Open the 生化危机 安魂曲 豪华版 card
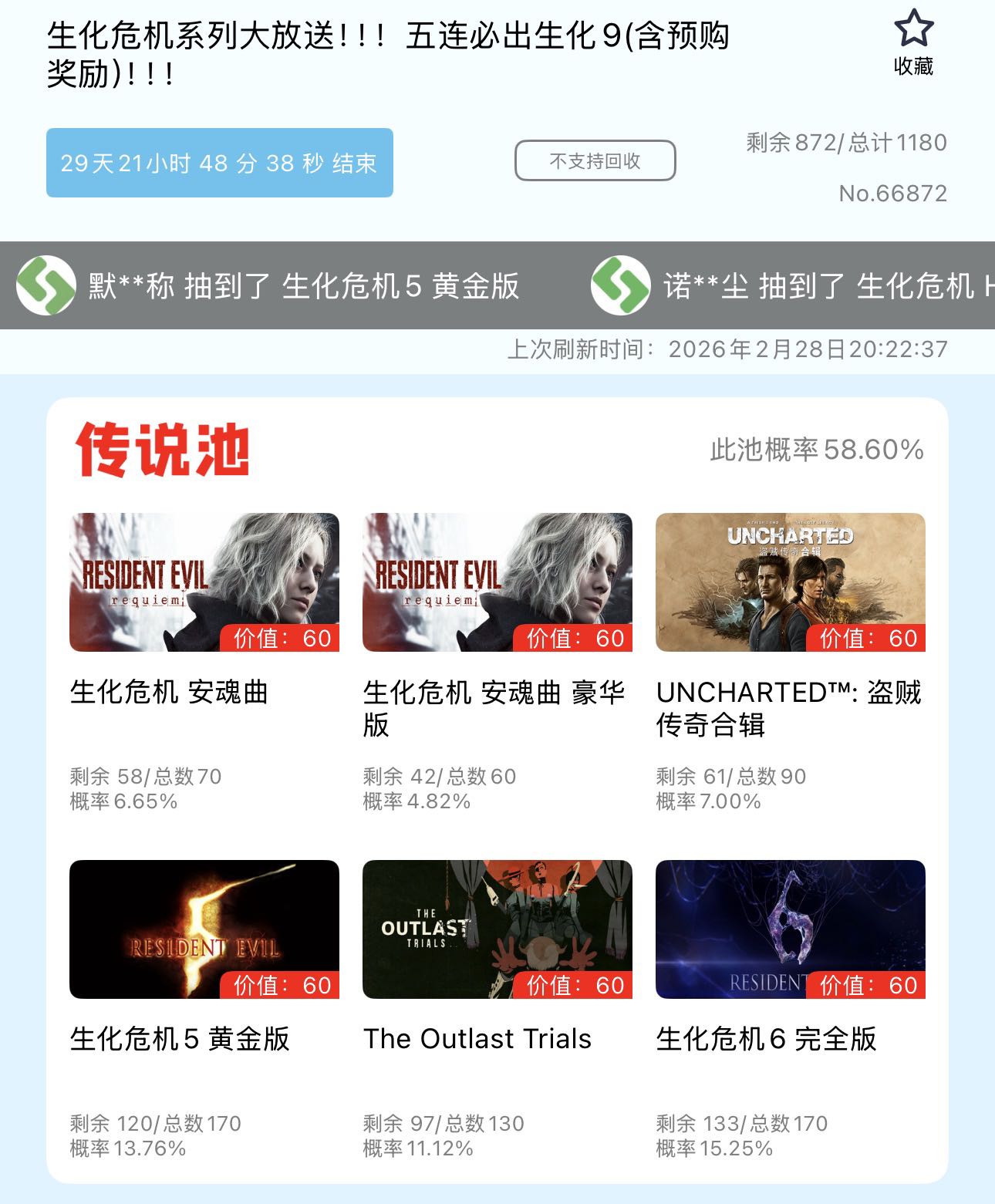995x1204 pixels. pos(497,582)
